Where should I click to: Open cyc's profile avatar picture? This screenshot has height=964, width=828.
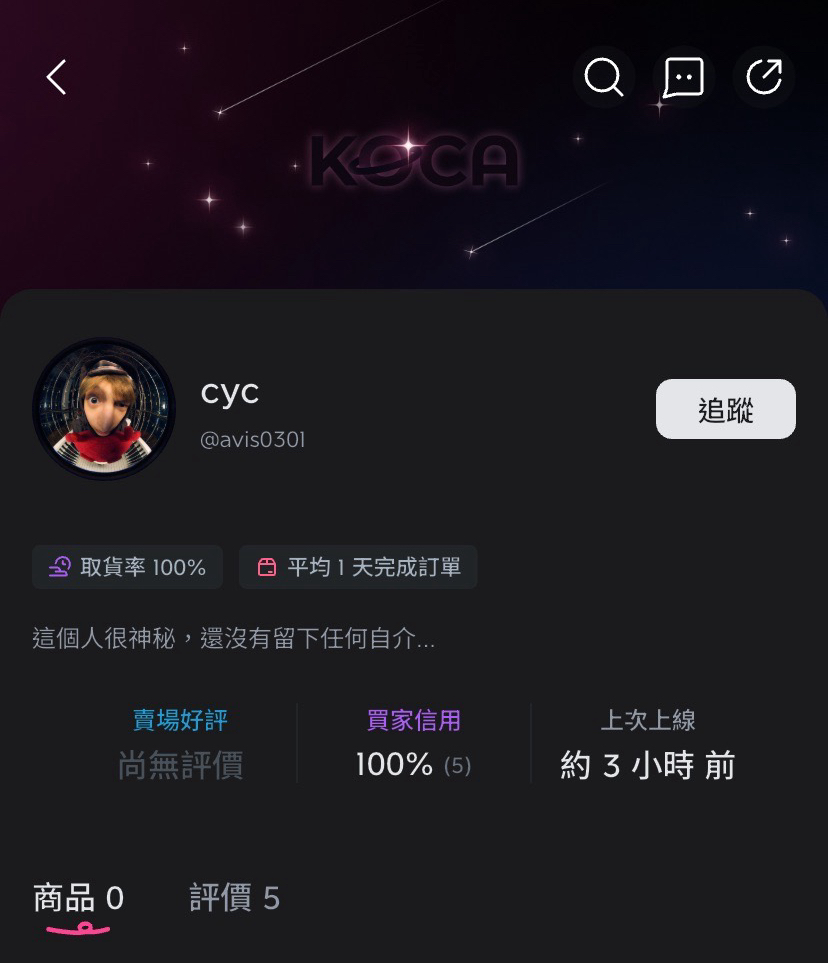[103, 409]
